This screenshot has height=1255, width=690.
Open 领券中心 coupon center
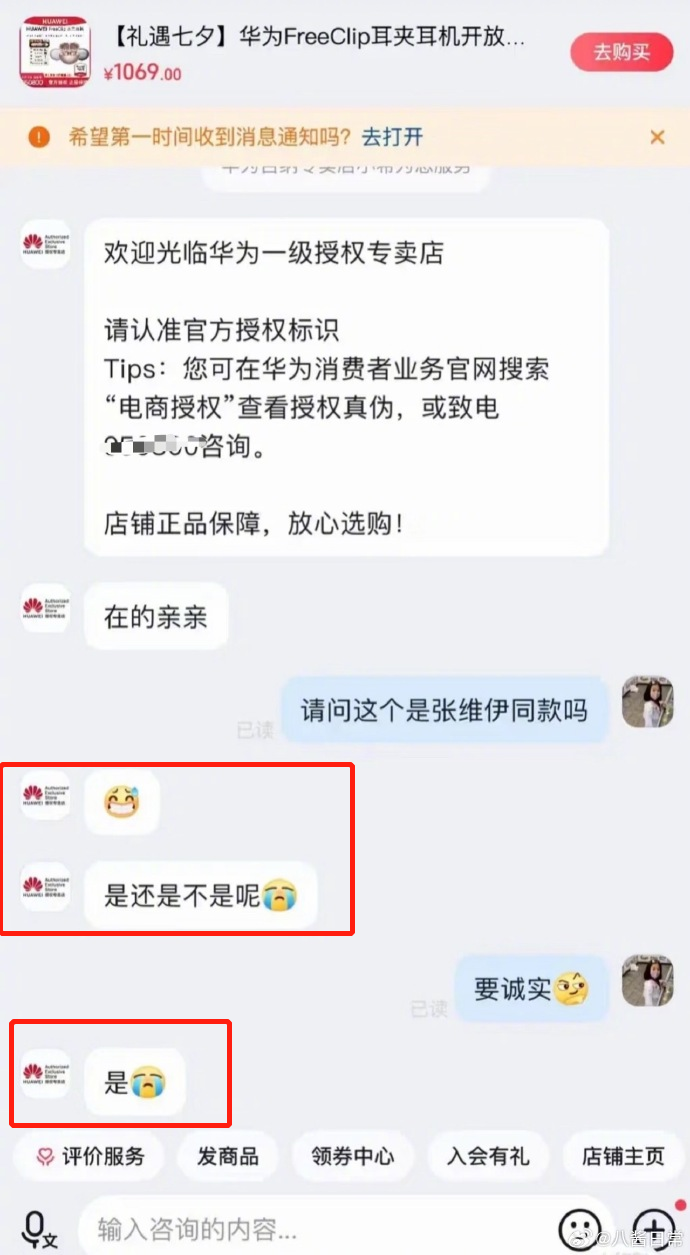click(x=352, y=1157)
